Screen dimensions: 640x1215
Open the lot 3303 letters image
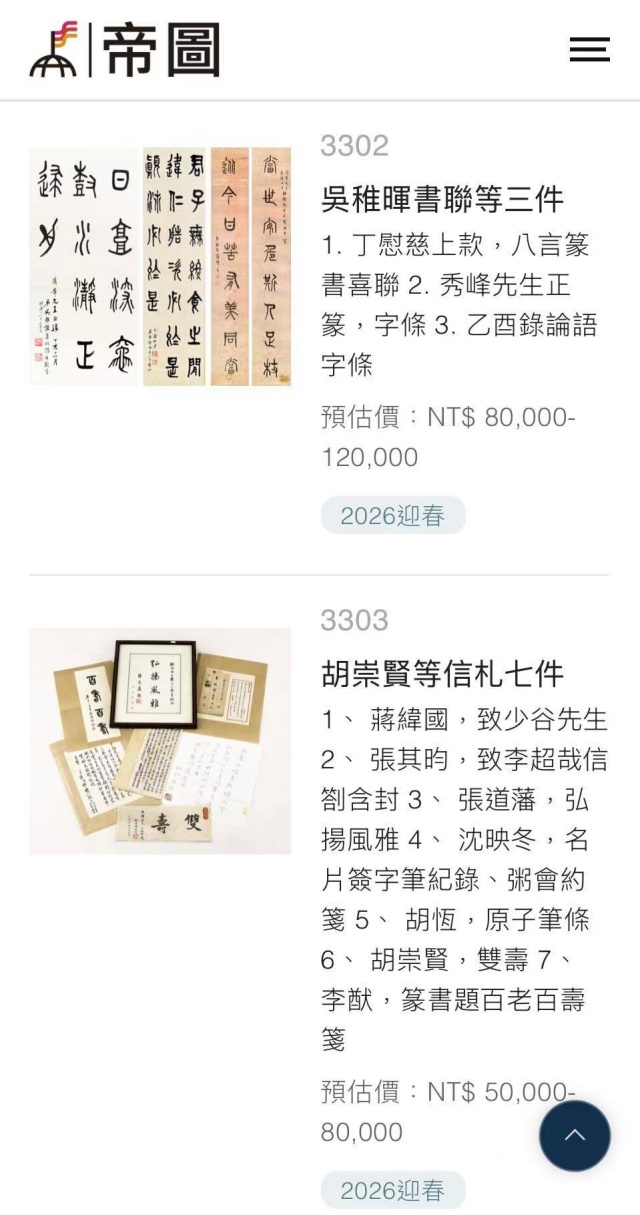[x=160, y=741]
